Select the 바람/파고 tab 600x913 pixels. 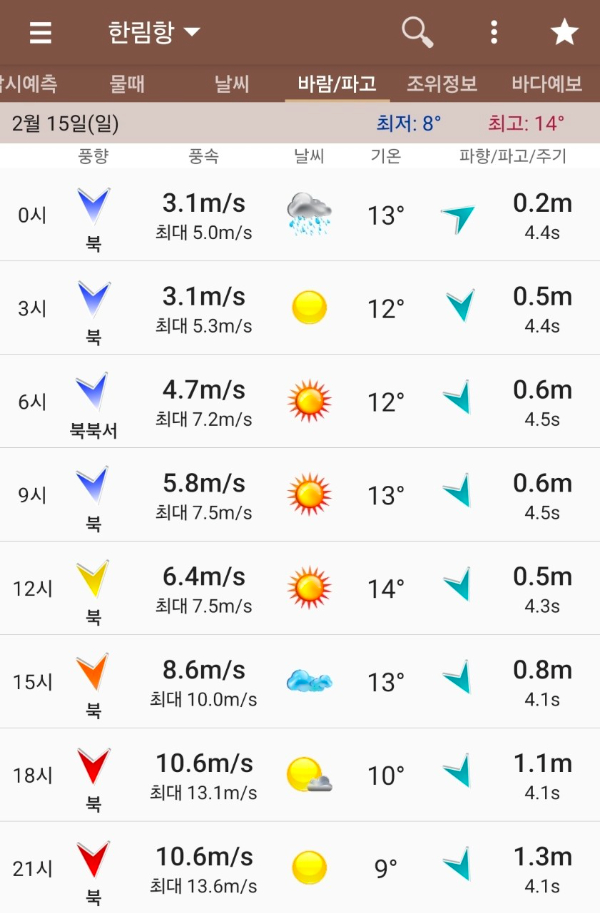(x=337, y=84)
